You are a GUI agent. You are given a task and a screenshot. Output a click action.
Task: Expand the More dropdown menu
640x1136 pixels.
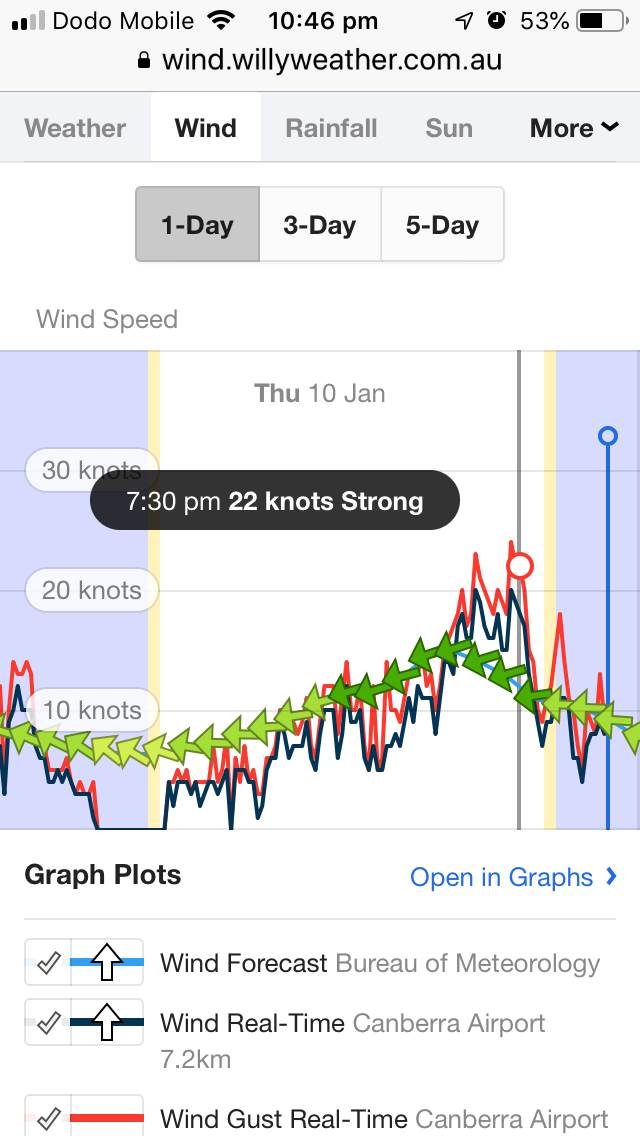point(574,128)
